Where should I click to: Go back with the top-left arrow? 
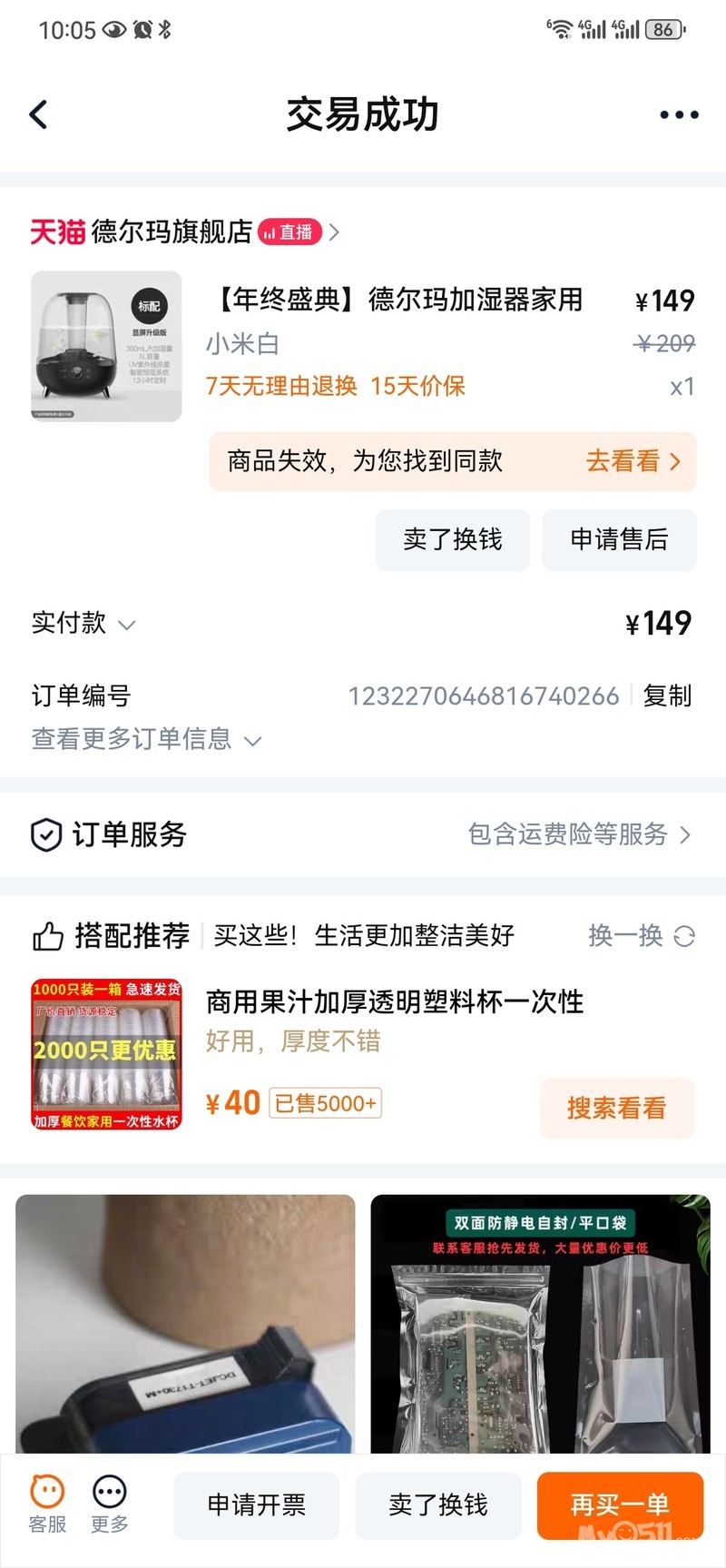tap(38, 114)
